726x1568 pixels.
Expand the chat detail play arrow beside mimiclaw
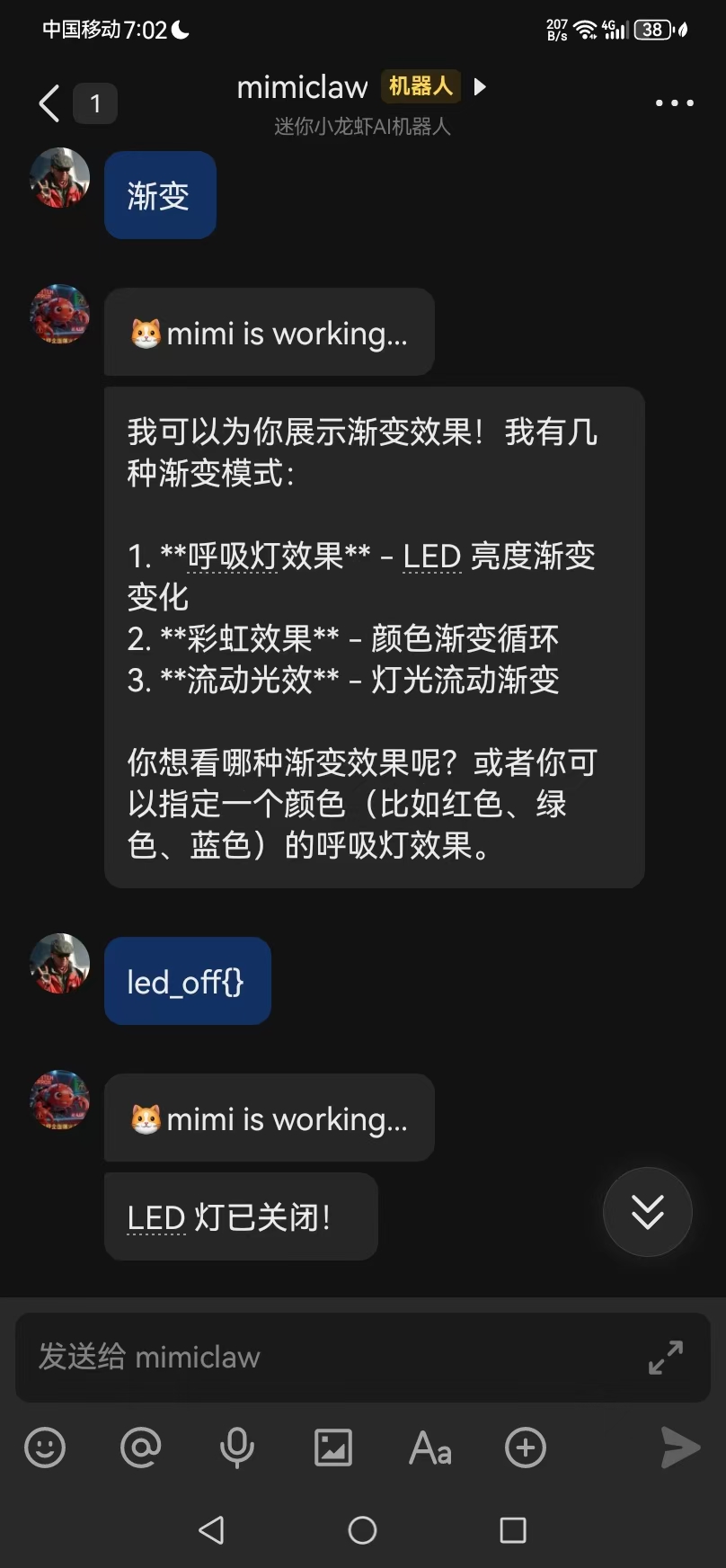pos(481,87)
